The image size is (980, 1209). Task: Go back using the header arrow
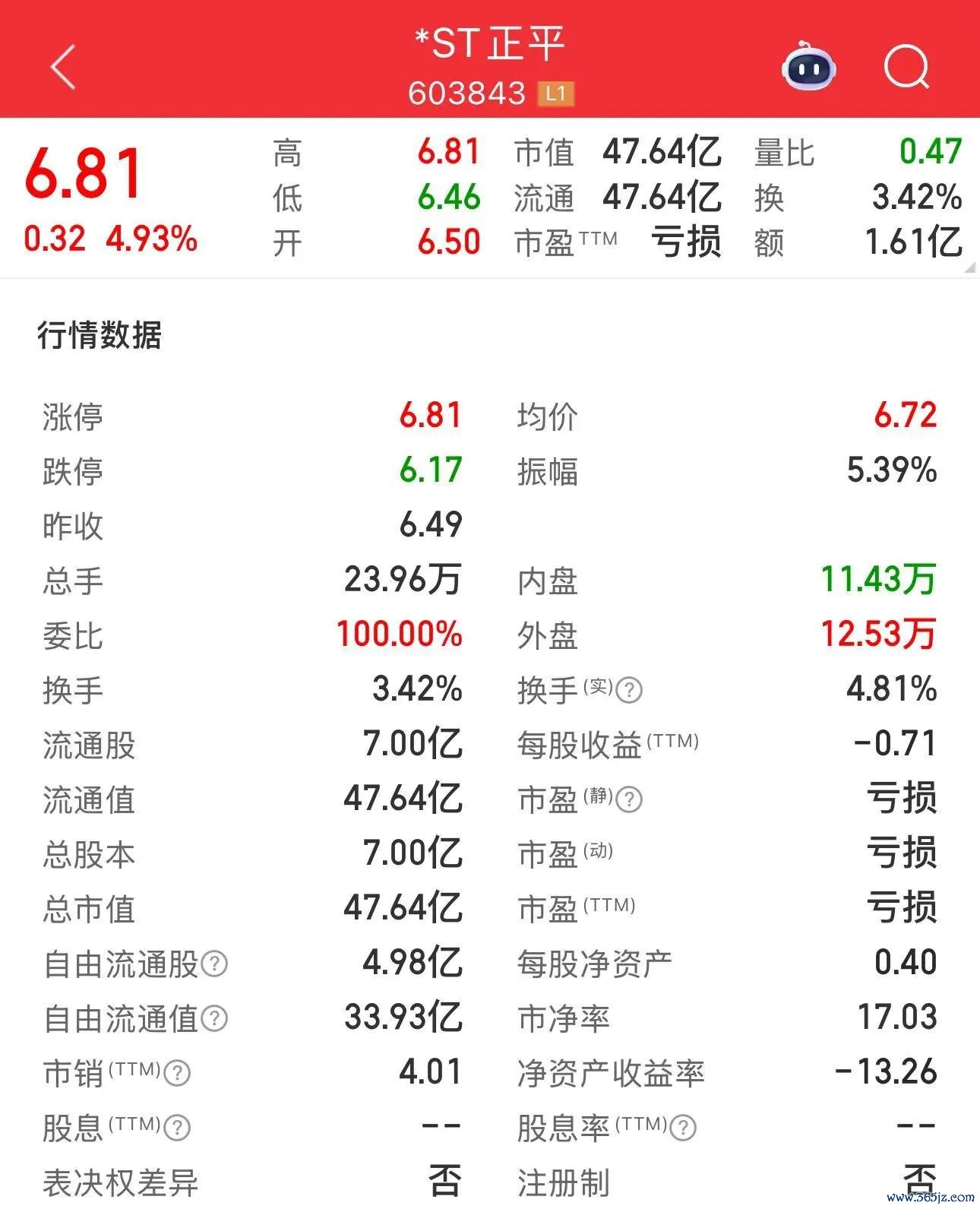(x=63, y=67)
